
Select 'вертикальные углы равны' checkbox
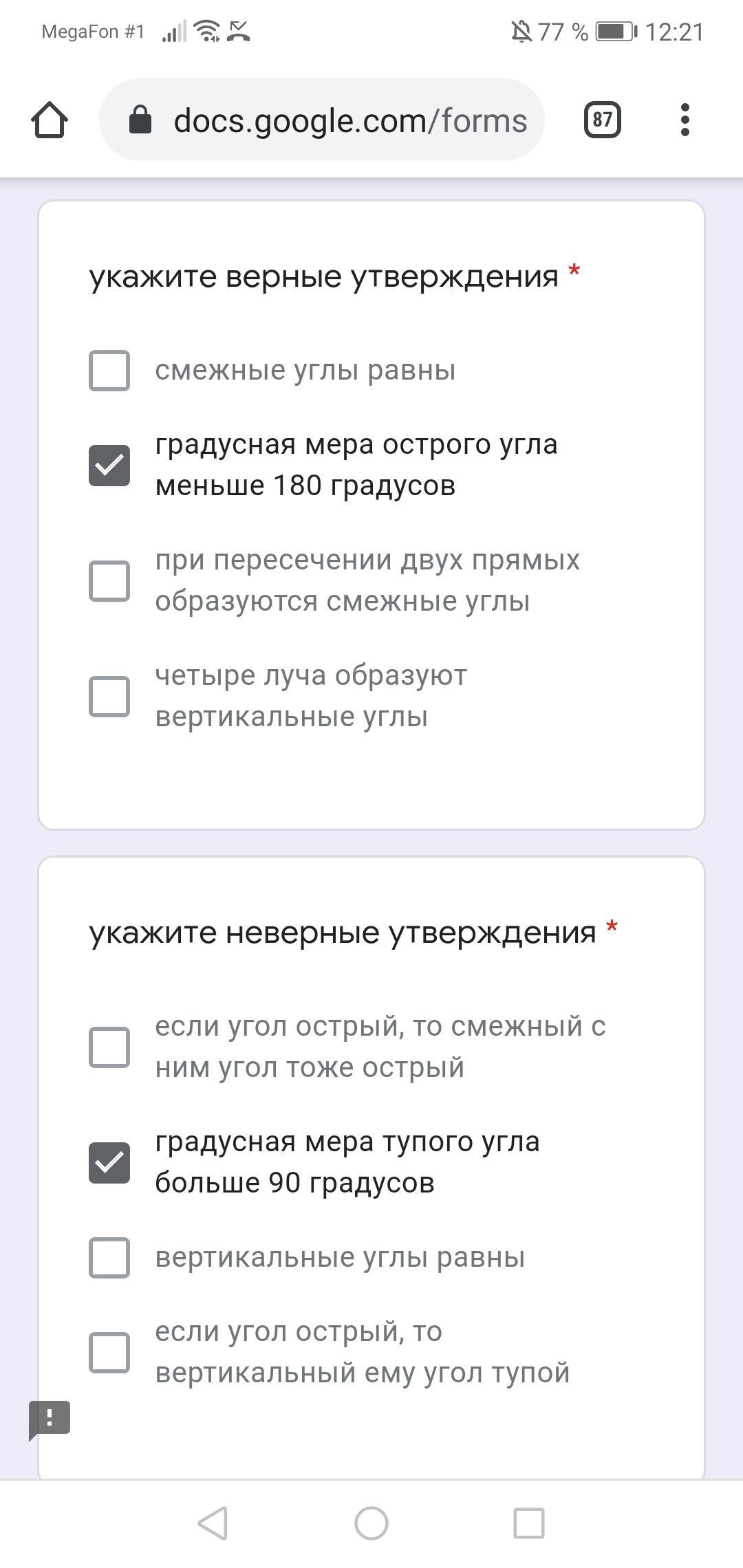(109, 1258)
